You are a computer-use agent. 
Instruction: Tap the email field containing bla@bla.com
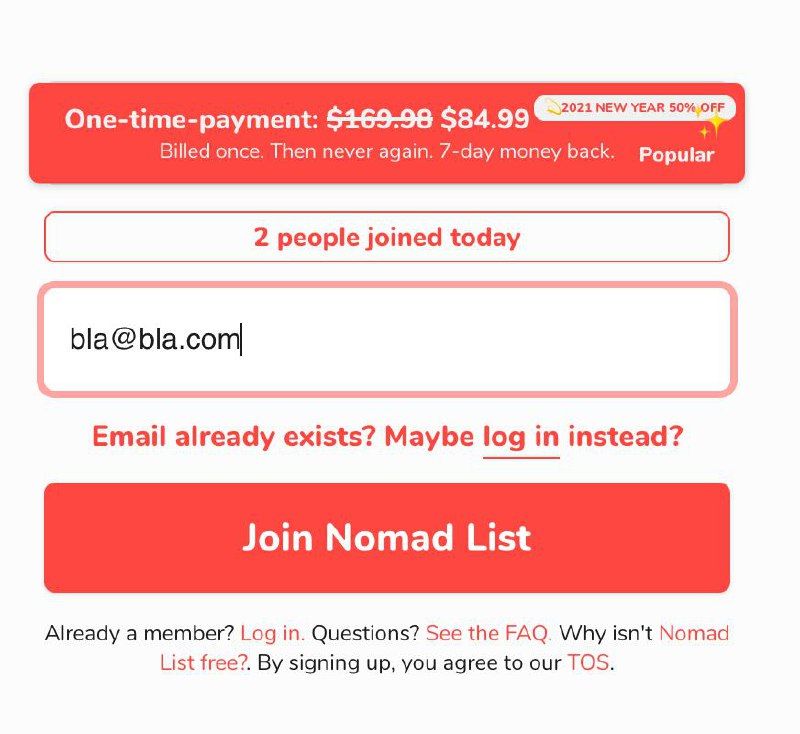[x=386, y=340]
